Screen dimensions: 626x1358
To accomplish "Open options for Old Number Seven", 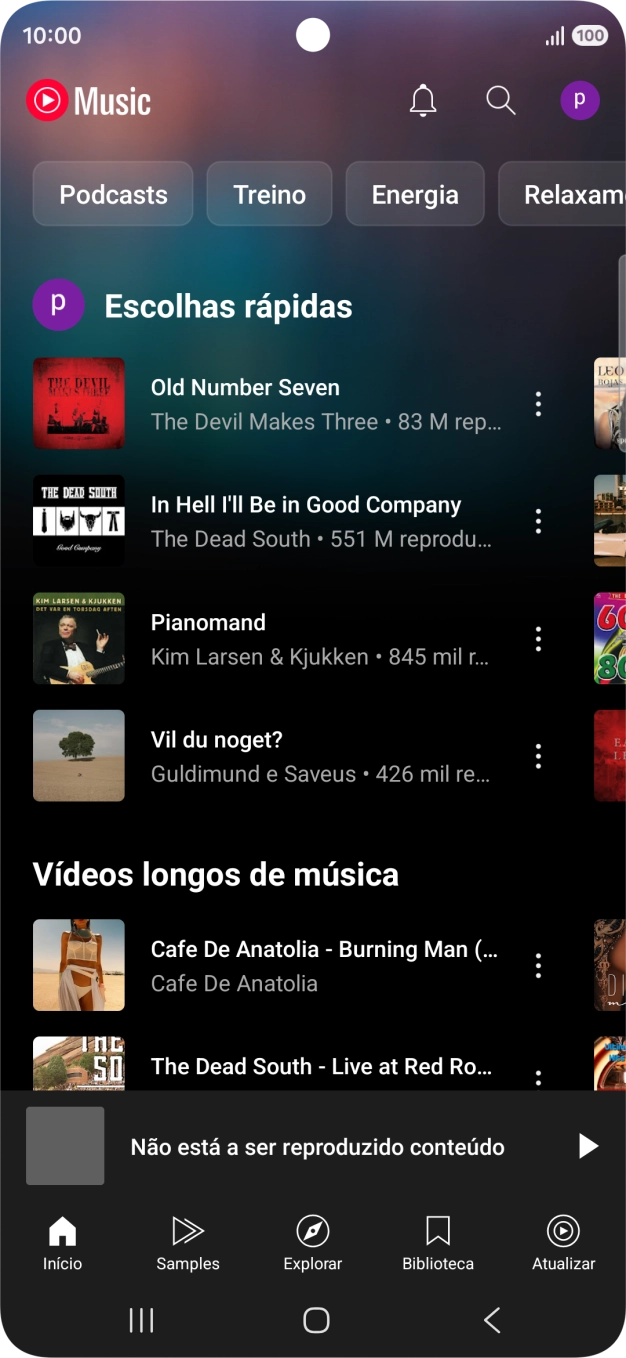I will 538,404.
